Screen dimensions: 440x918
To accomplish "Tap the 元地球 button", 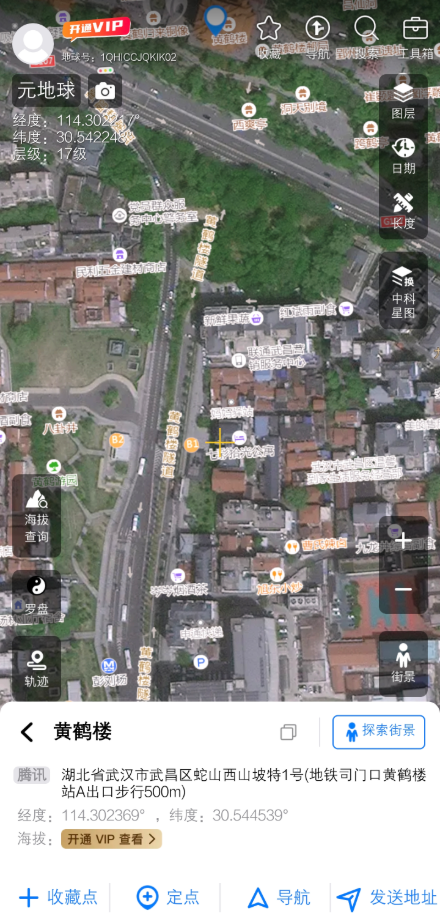I will coord(46,91).
